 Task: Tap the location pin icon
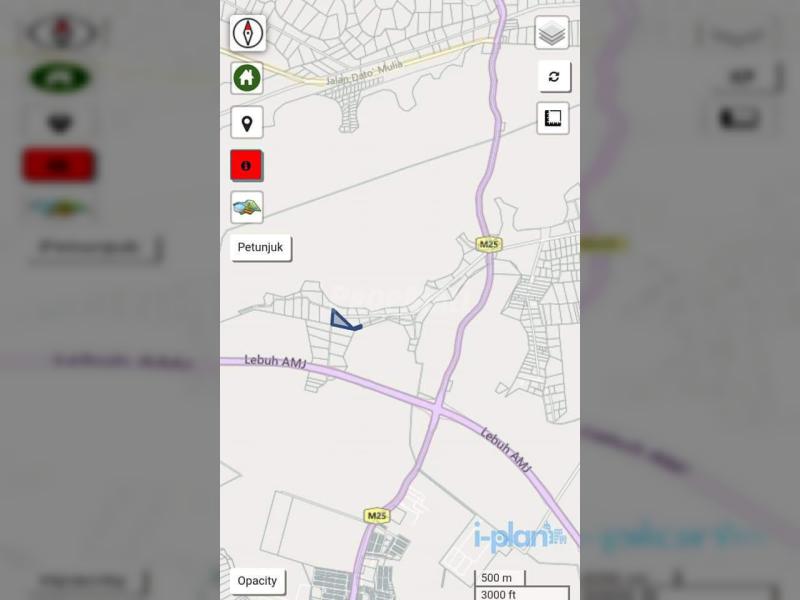[247, 123]
